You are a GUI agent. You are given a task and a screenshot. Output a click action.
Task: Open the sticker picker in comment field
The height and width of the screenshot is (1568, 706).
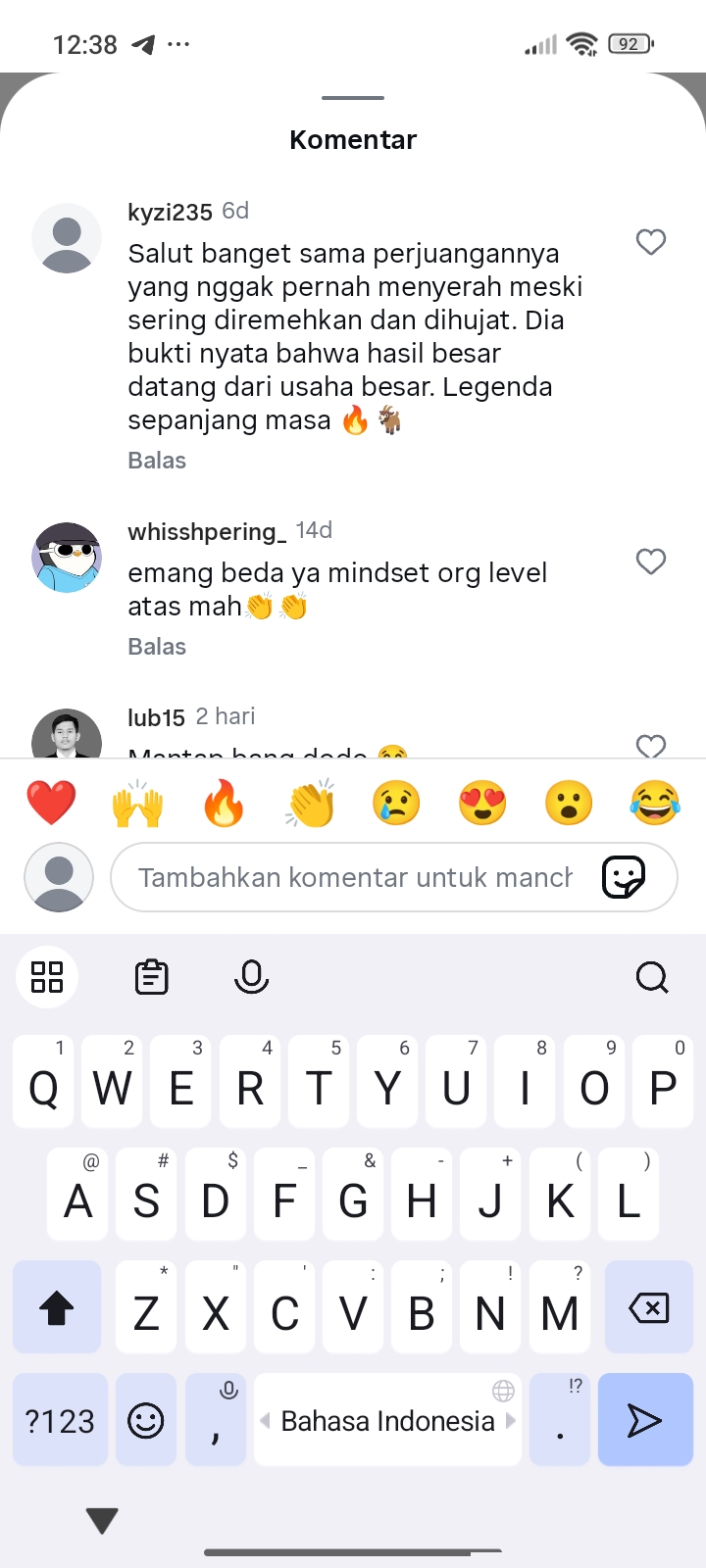[624, 877]
